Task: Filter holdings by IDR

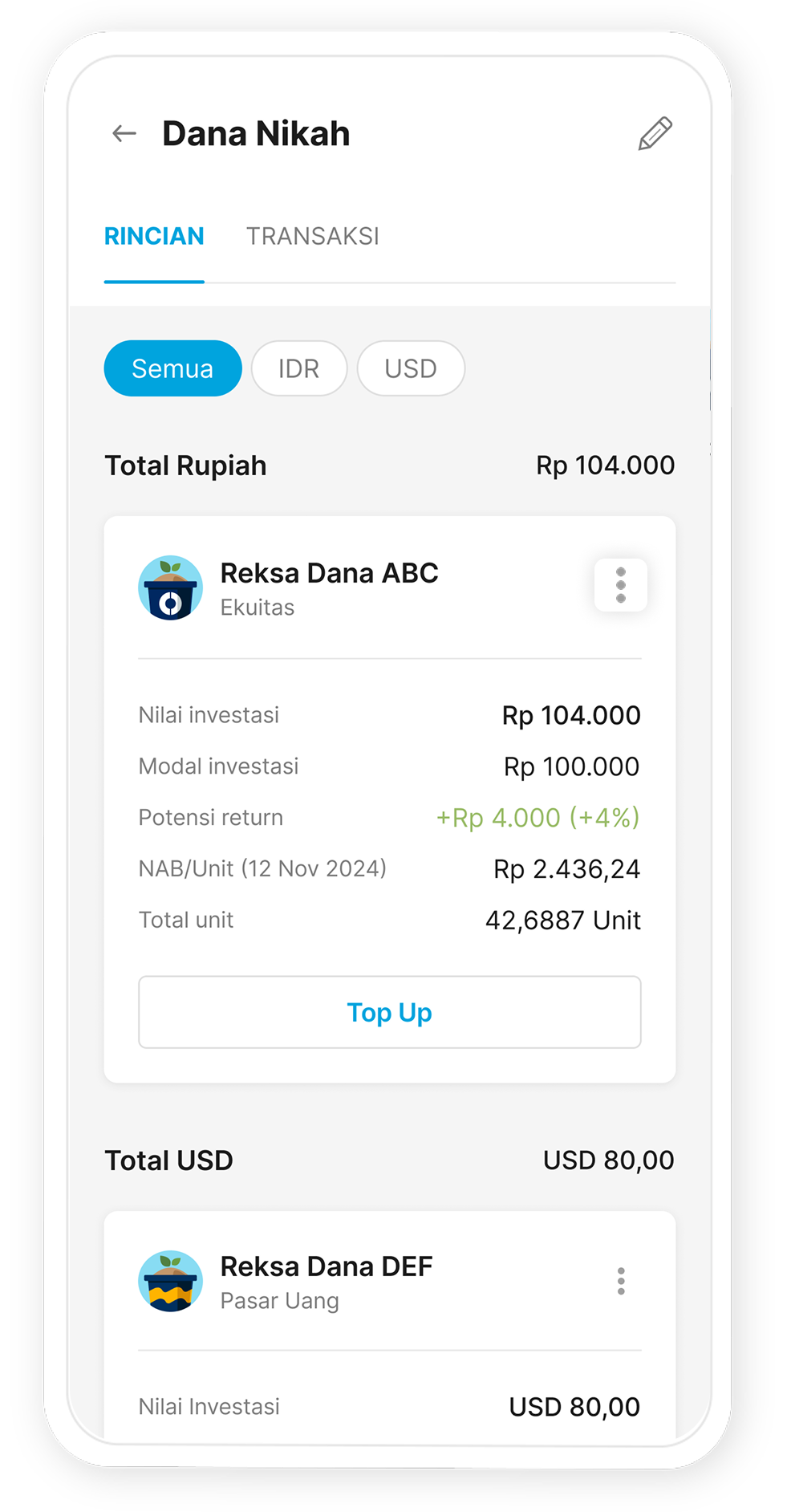Action: point(298,368)
